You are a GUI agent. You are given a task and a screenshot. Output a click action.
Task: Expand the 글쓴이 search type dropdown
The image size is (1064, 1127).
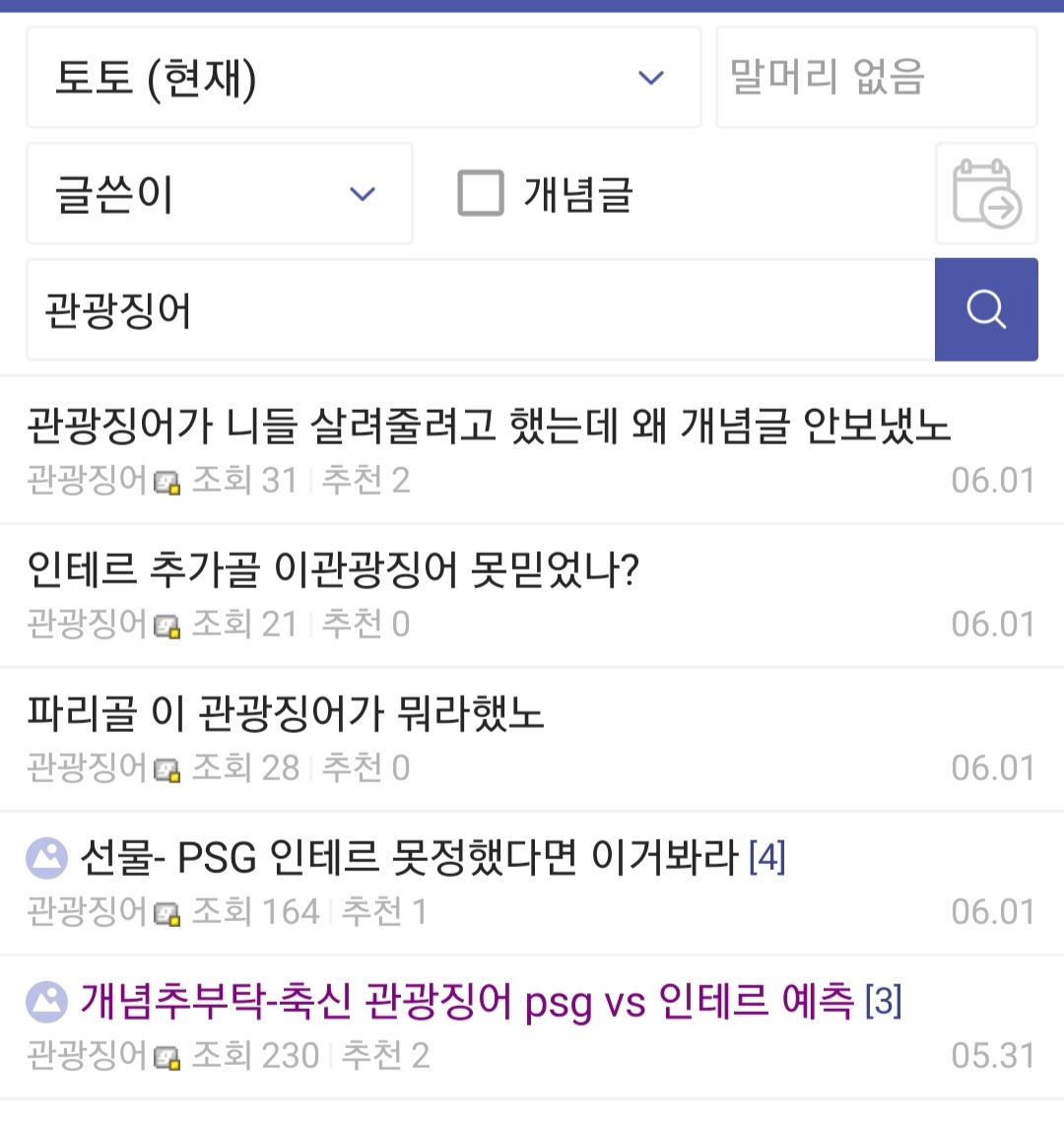(x=219, y=194)
